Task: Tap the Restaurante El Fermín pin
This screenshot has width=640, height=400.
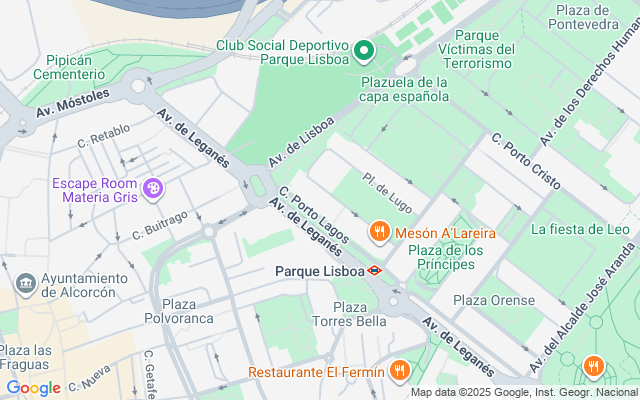Action: 400,372
